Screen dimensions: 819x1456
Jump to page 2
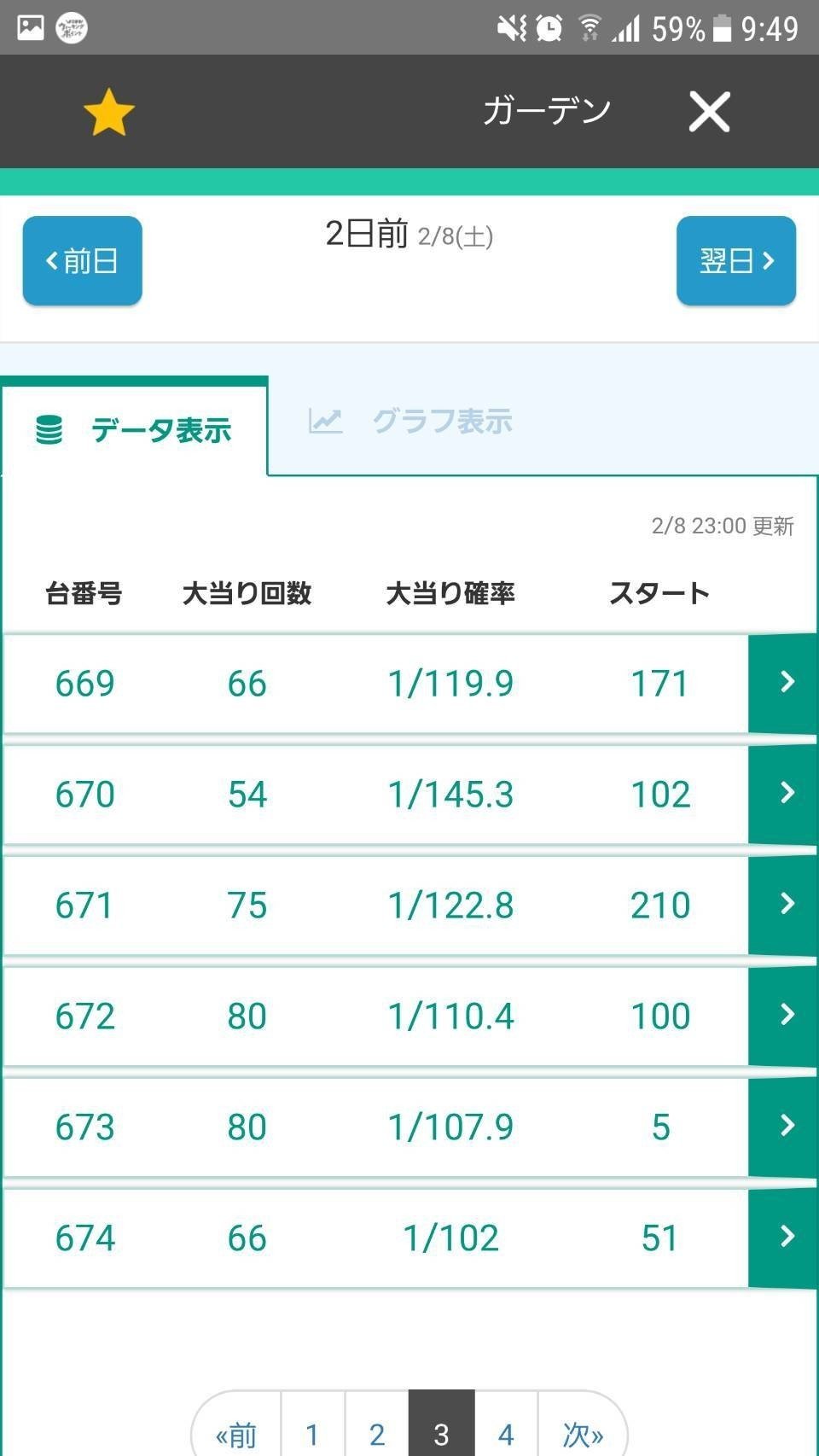click(x=377, y=1434)
